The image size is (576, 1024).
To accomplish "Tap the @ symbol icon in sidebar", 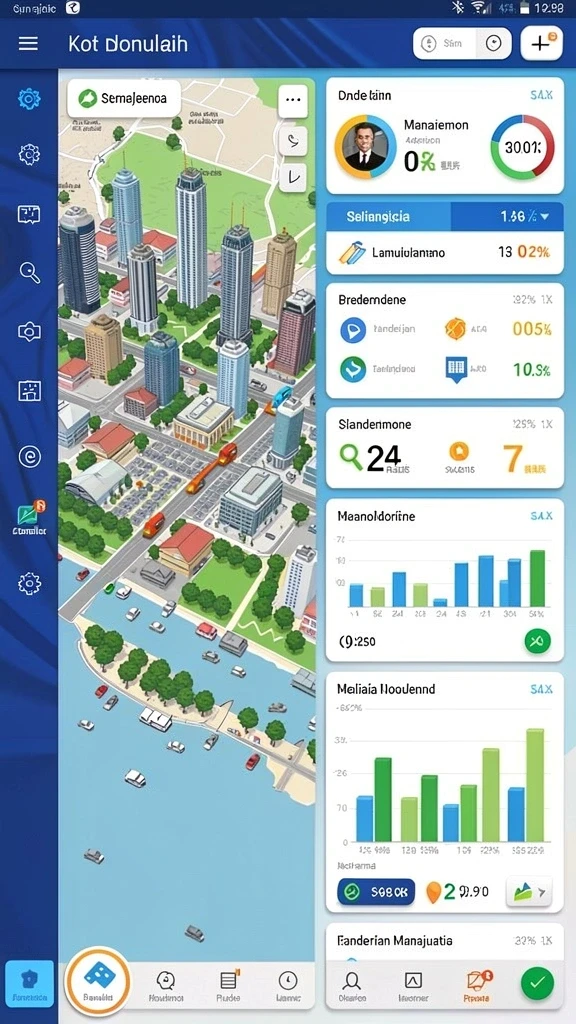I will click(29, 456).
